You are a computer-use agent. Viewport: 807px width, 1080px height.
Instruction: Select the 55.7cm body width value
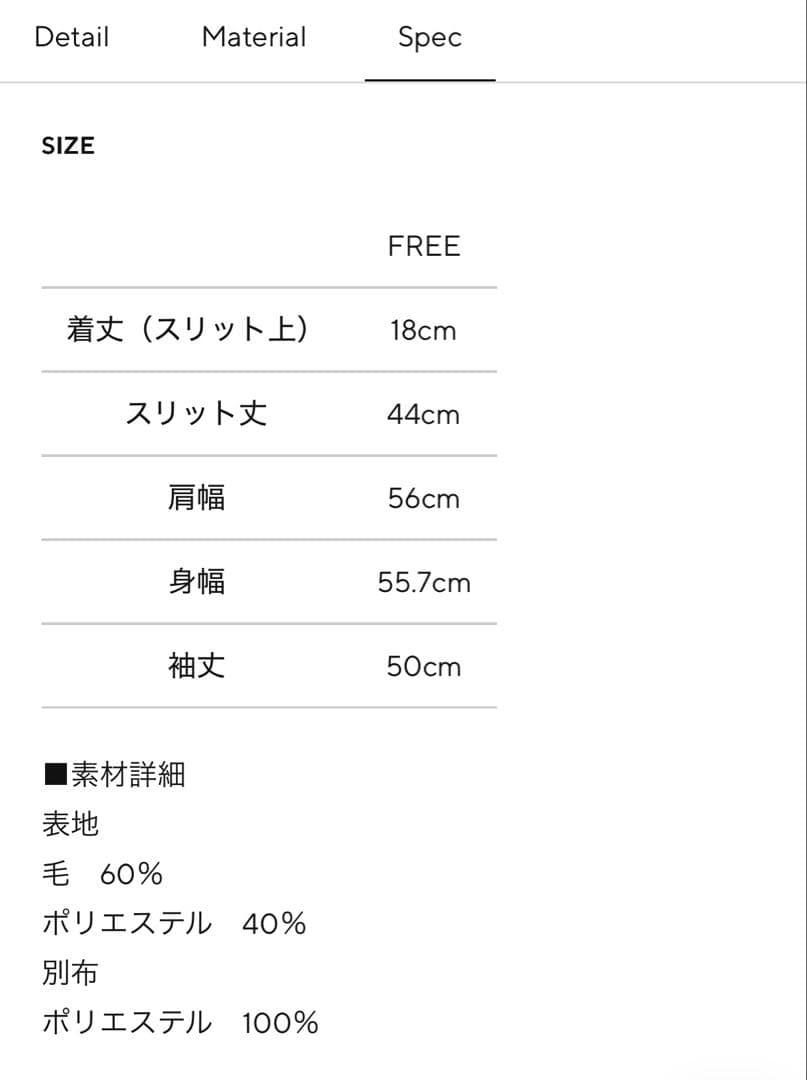(424, 582)
